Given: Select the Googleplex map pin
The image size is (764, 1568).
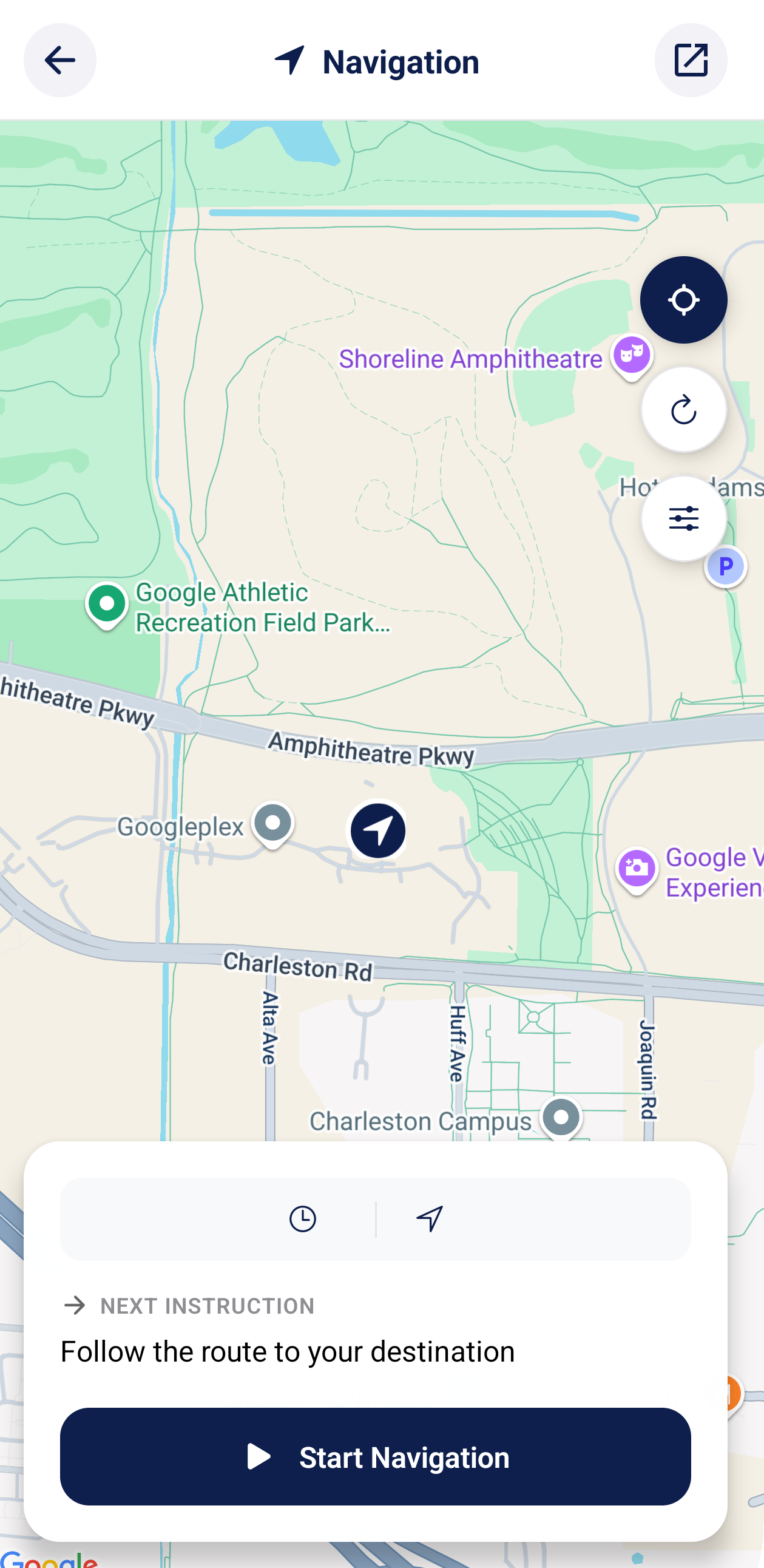Looking at the screenshot, I should point(272,825).
